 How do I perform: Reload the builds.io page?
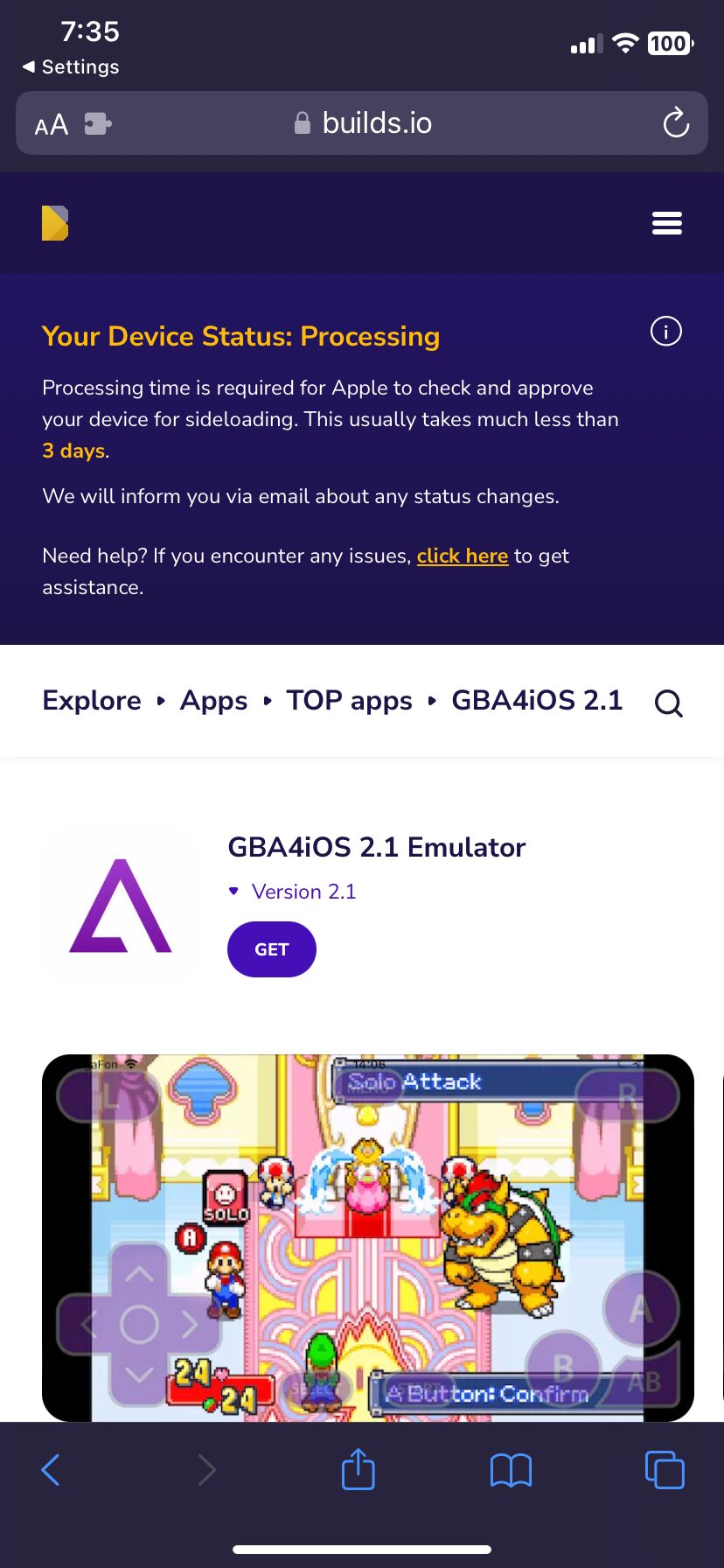tap(675, 123)
